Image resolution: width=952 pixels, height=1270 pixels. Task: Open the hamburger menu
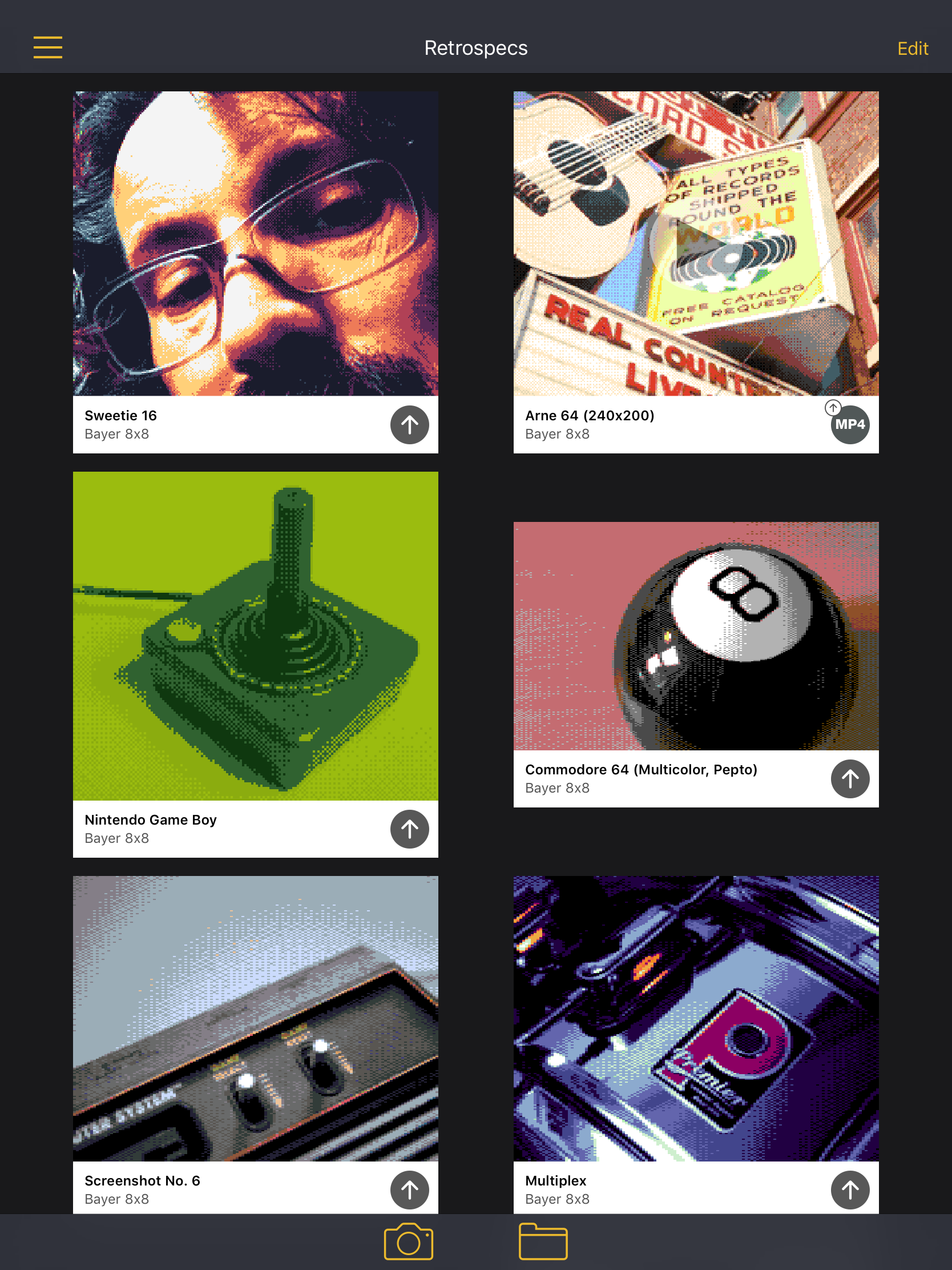(47, 48)
